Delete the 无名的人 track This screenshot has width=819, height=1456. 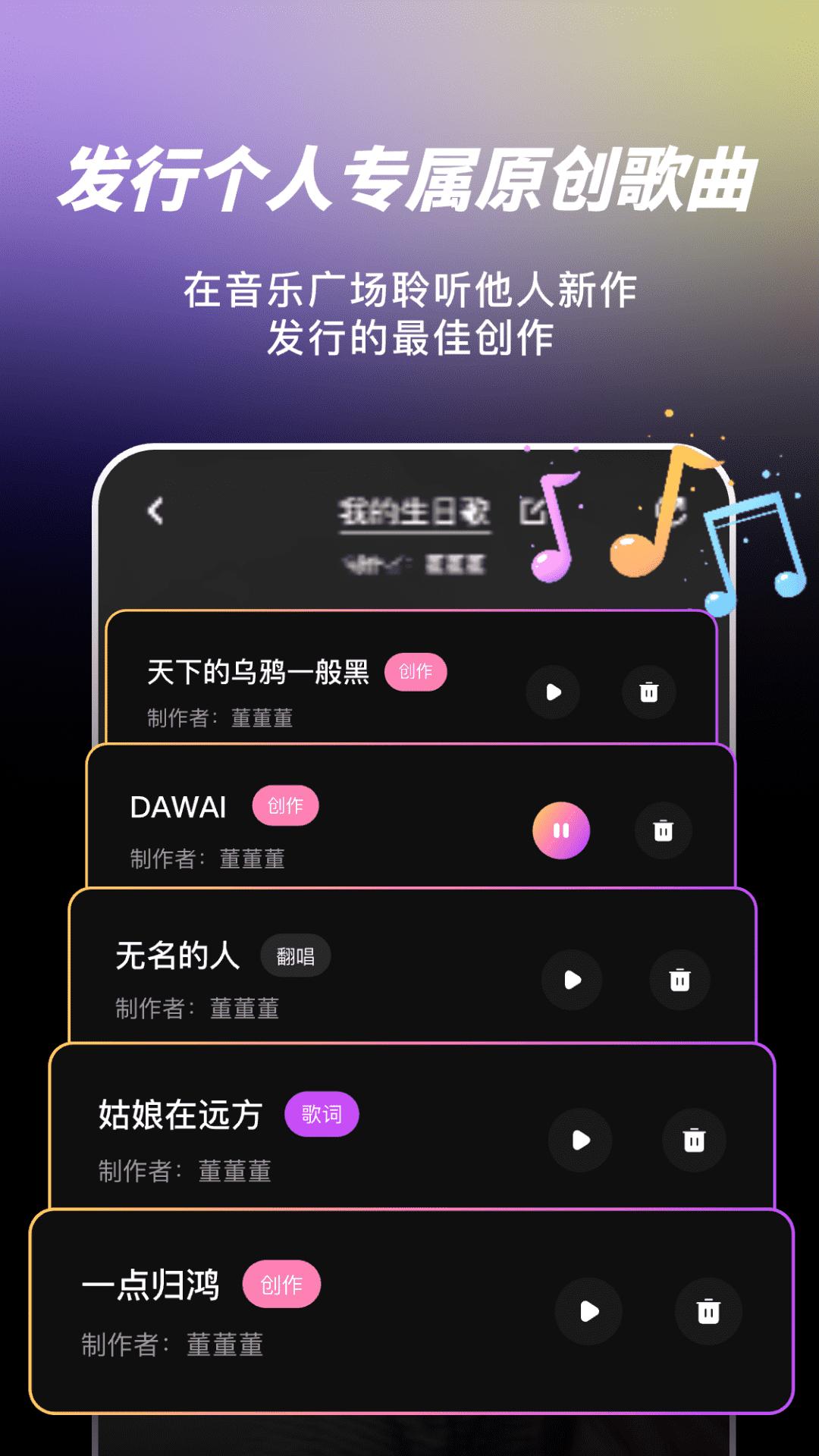point(679,981)
